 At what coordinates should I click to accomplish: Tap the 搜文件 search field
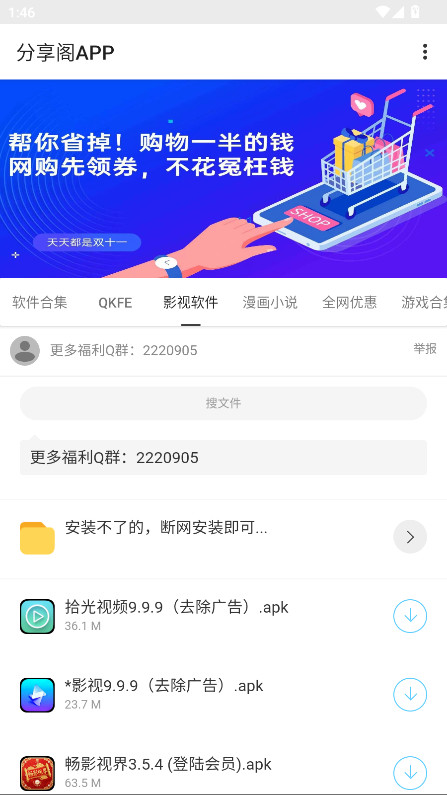pos(224,403)
